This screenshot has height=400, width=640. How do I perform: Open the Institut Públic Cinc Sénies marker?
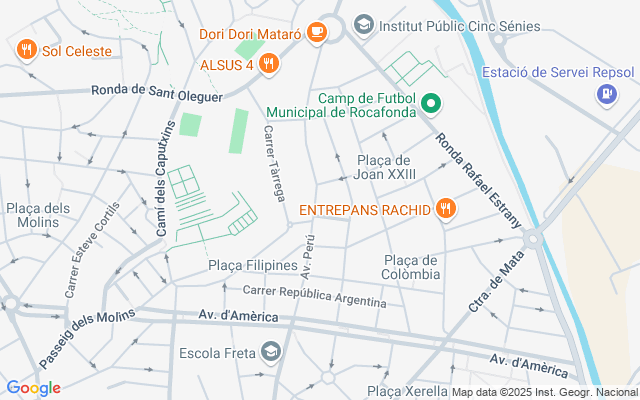(364, 24)
